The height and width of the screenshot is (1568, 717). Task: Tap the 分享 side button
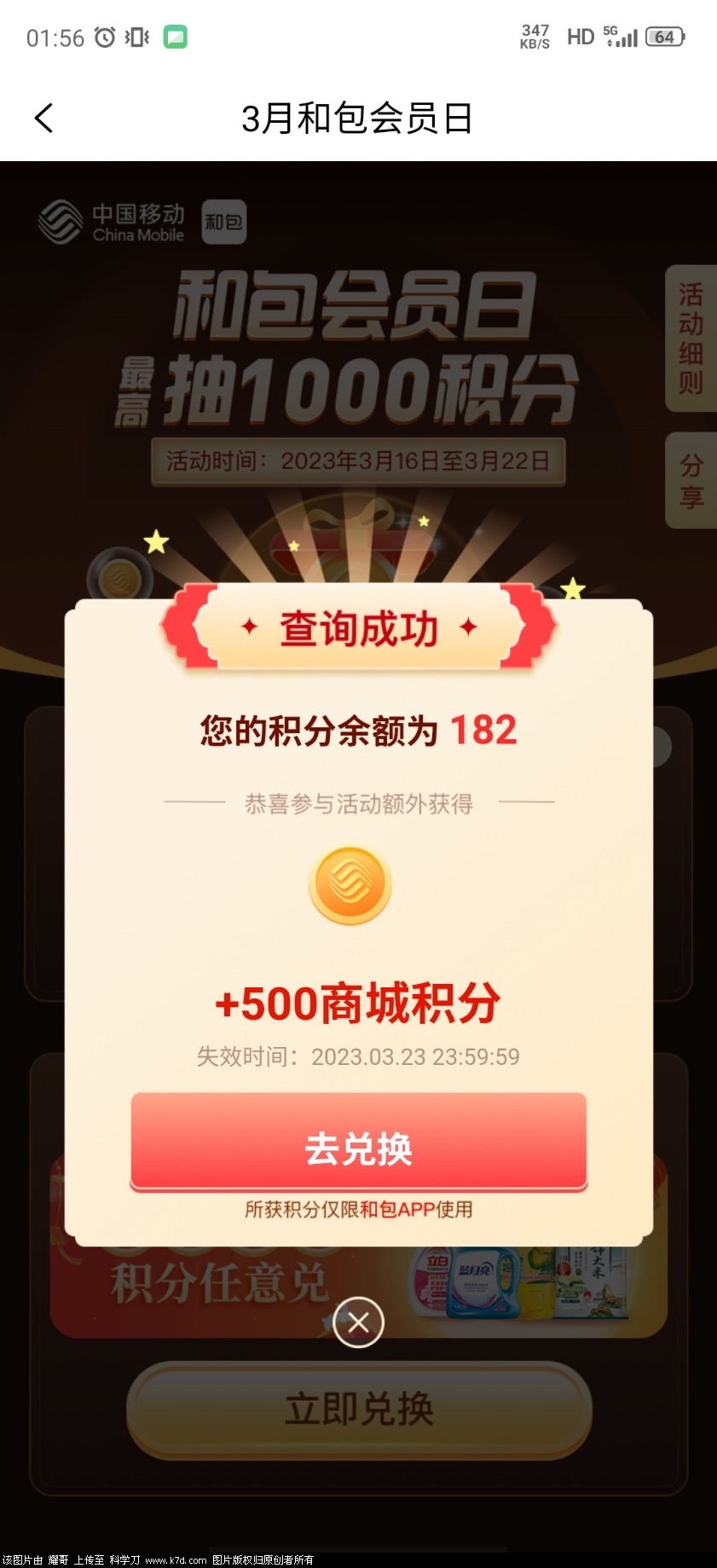click(691, 481)
